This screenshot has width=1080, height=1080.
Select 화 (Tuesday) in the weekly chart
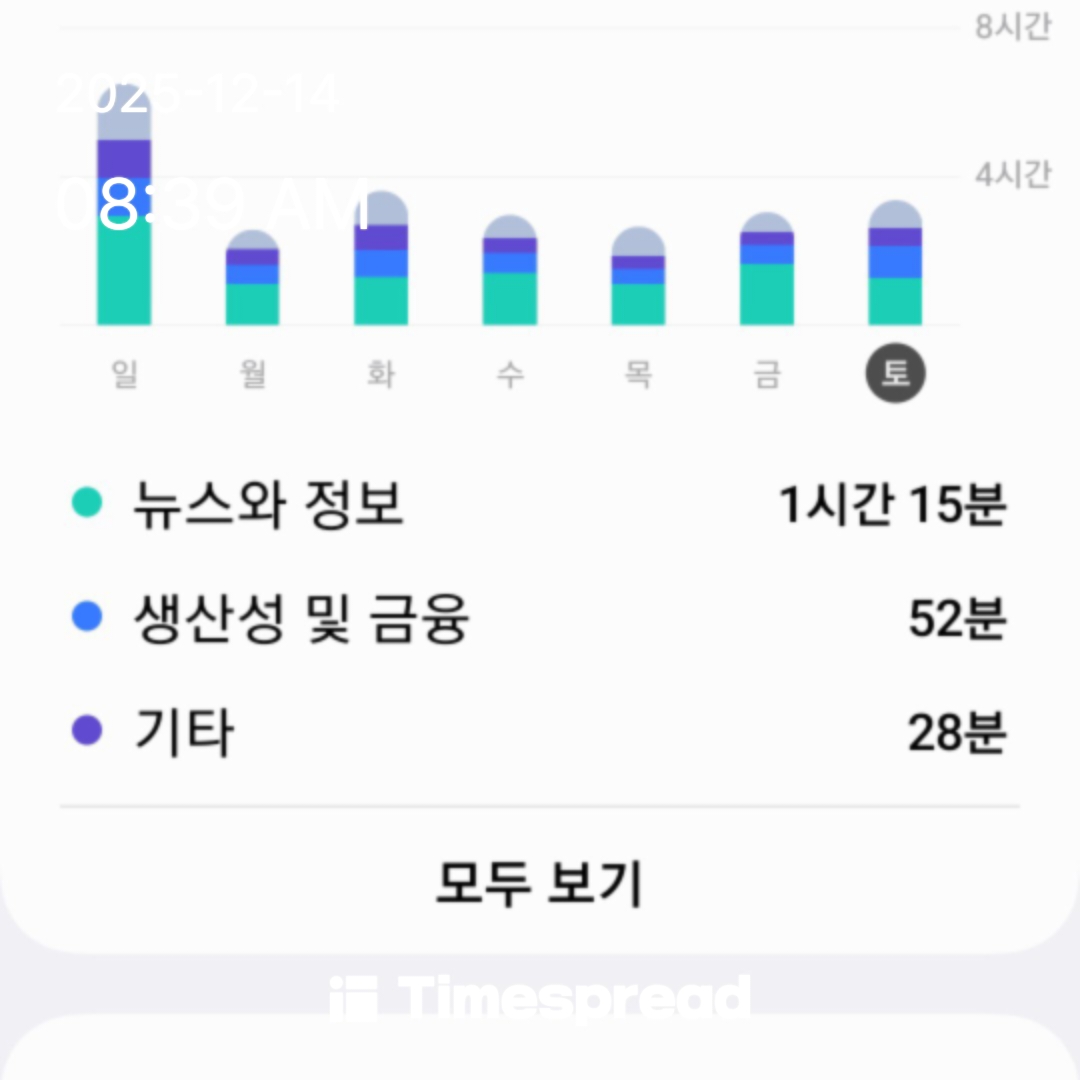(x=381, y=375)
